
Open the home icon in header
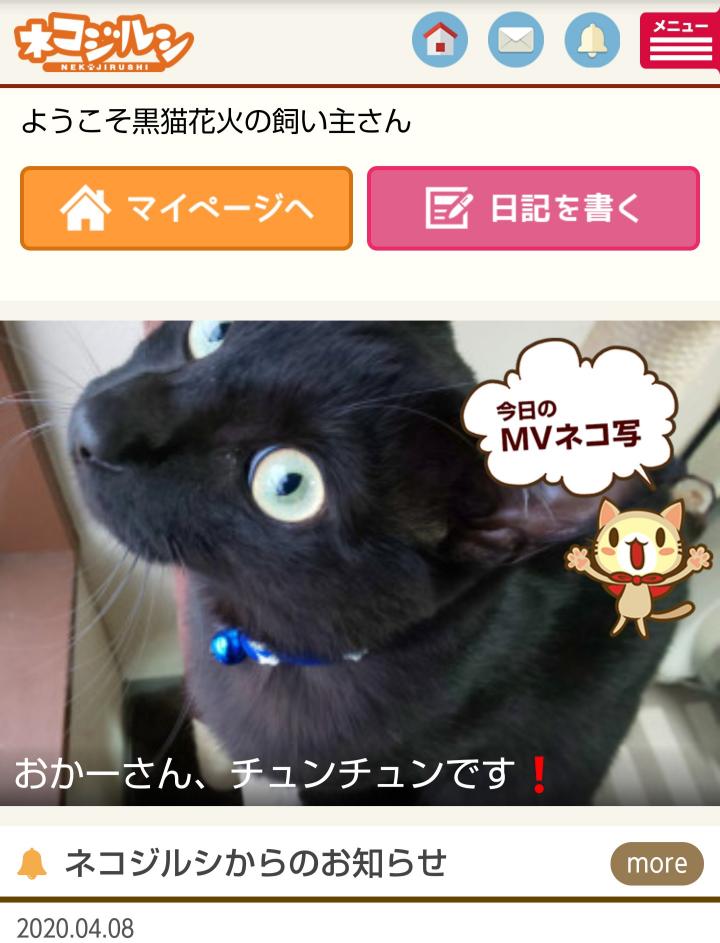click(440, 40)
